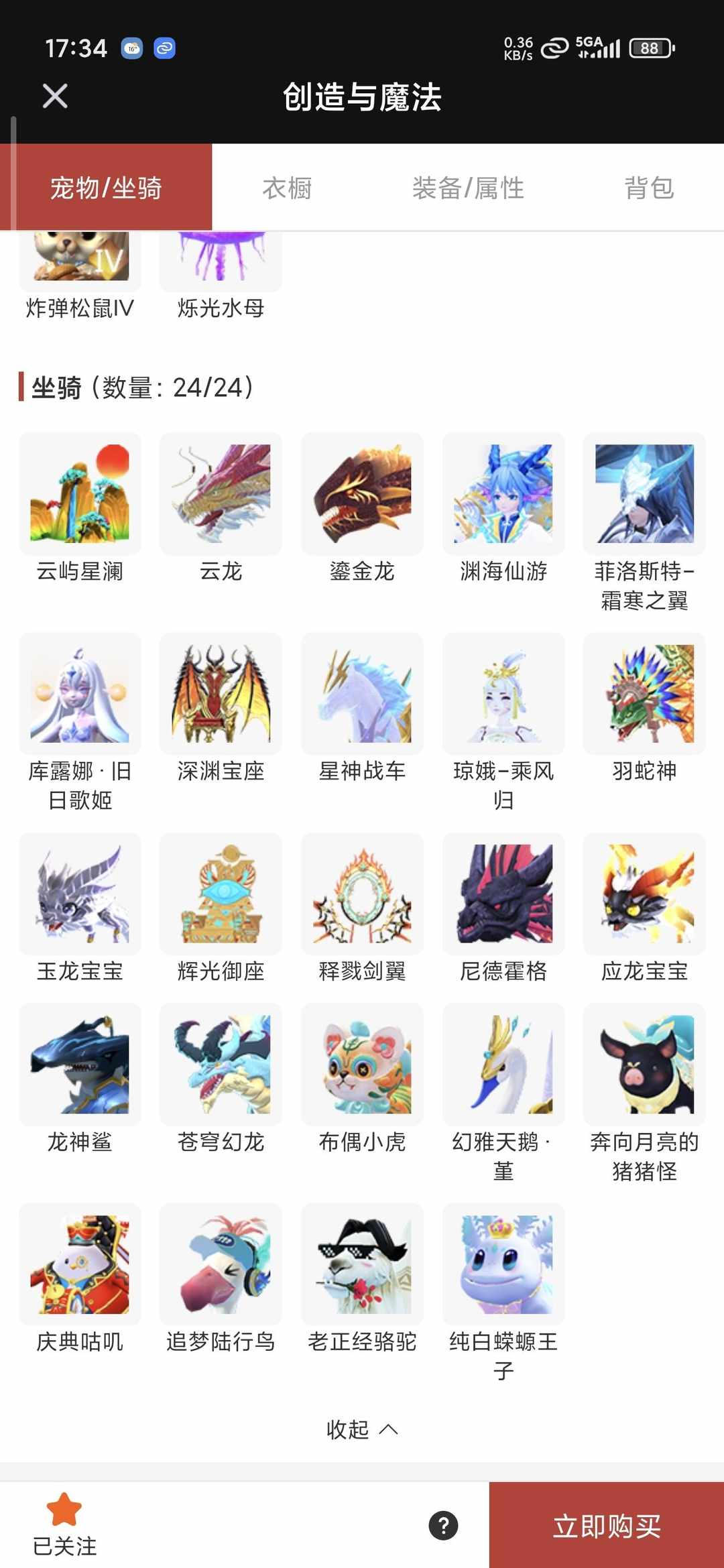Viewport: 724px width, 1568px height.
Task: Select the 云龙 mount icon
Action: [221, 495]
